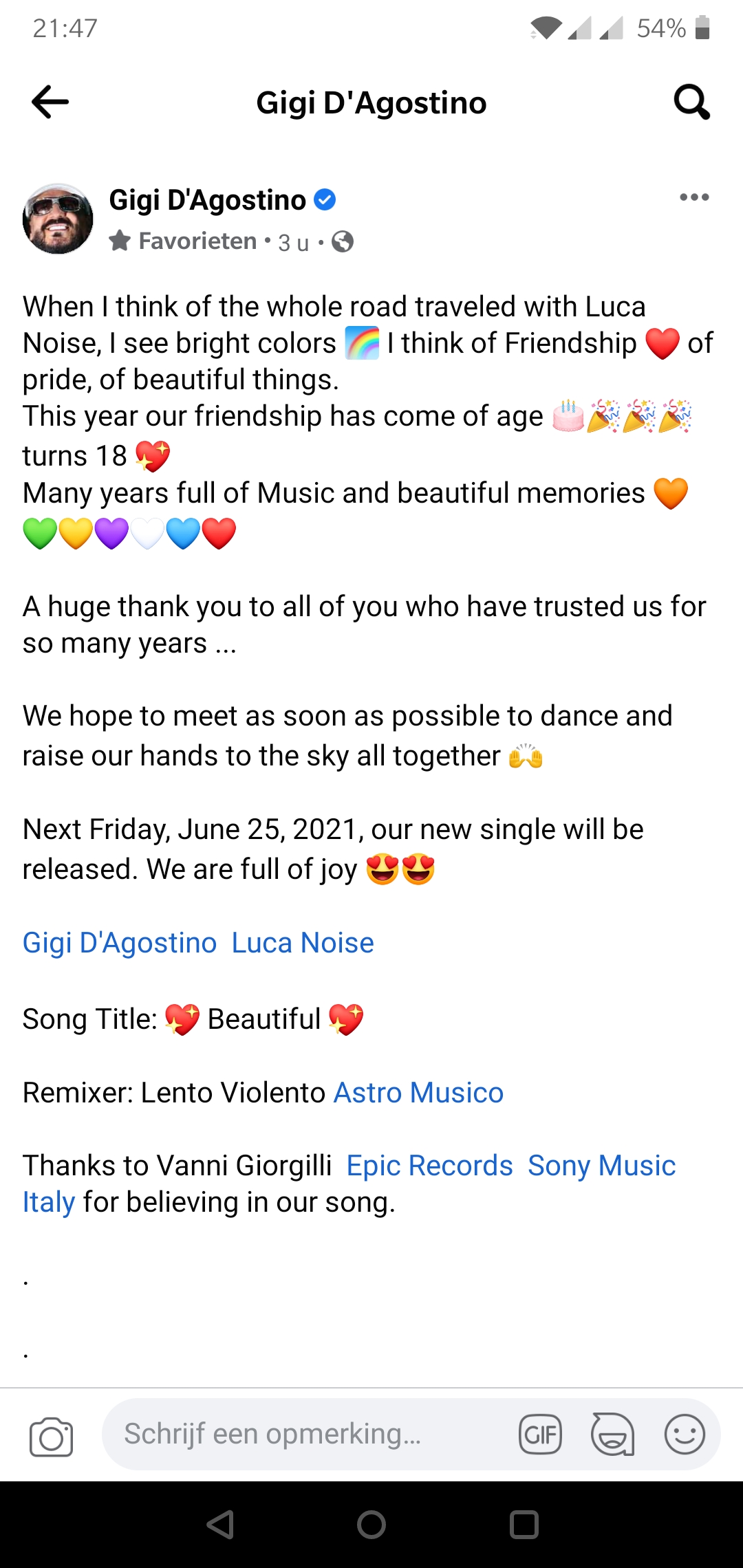Open the sticker picker in the comment box
743x1568 pixels.
pyautogui.click(x=612, y=1435)
